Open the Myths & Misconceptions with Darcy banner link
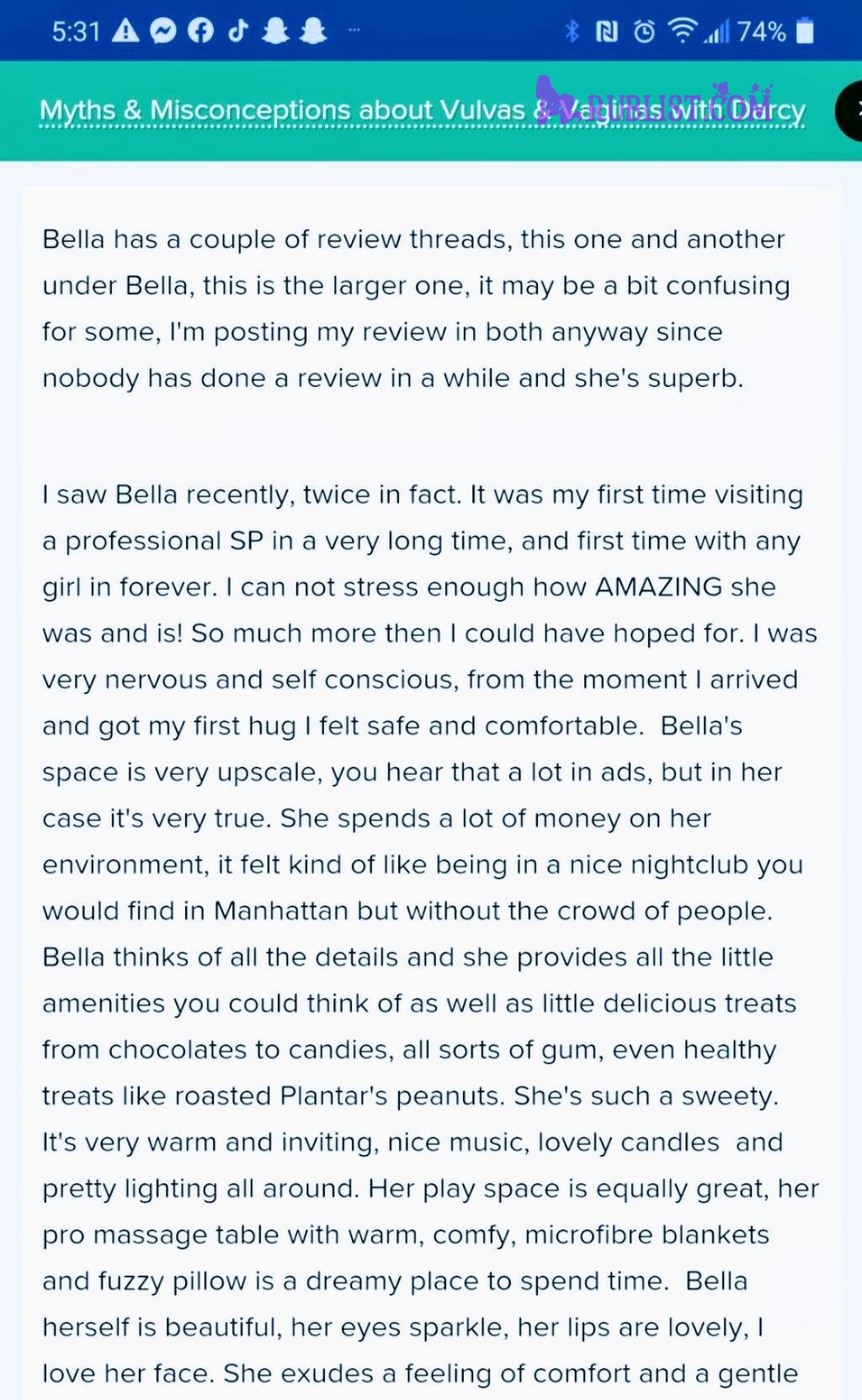The height and width of the screenshot is (1400, 862). pyautogui.click(x=422, y=110)
